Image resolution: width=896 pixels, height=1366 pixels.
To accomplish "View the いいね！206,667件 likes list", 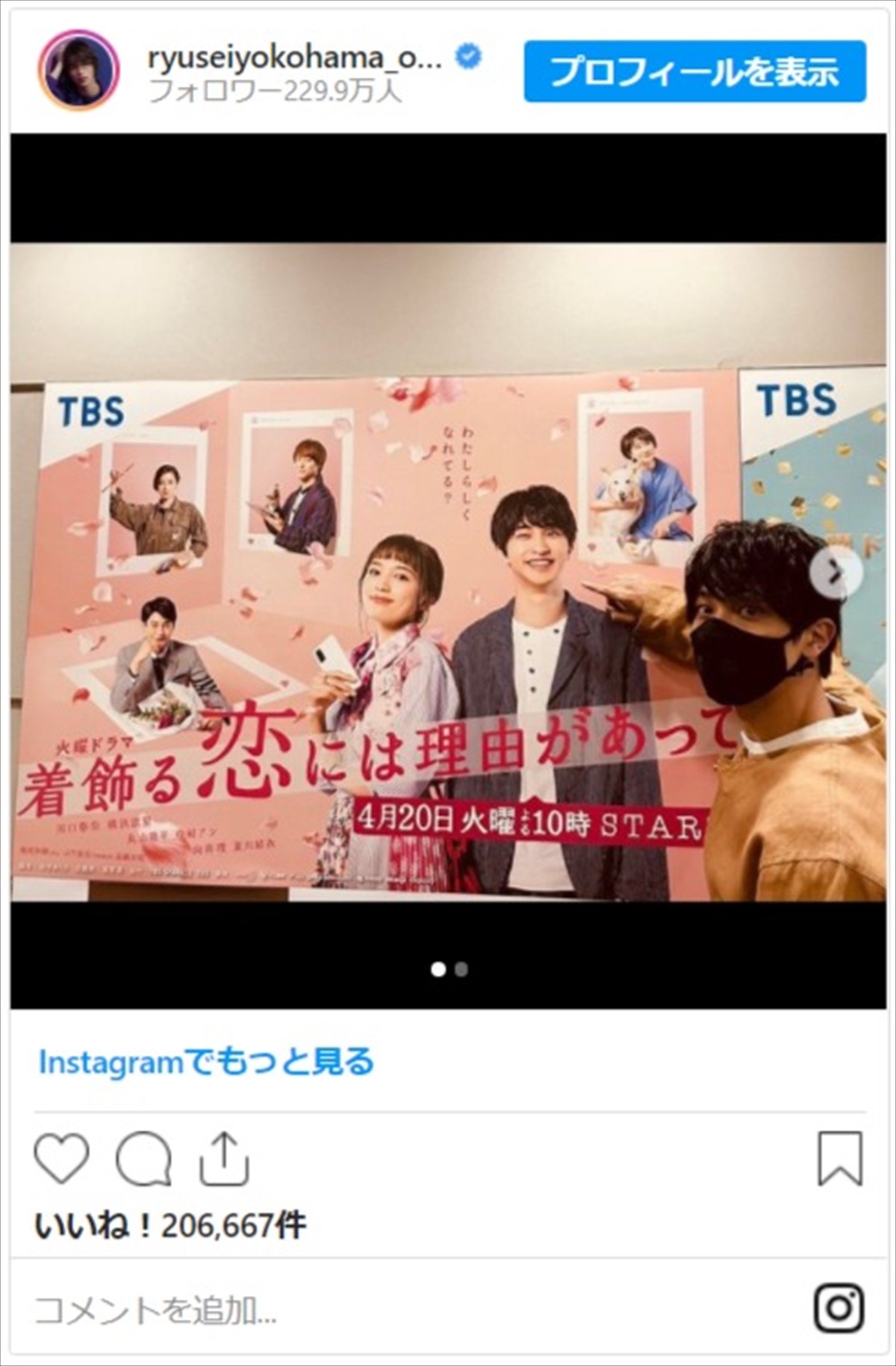I will [171, 1226].
